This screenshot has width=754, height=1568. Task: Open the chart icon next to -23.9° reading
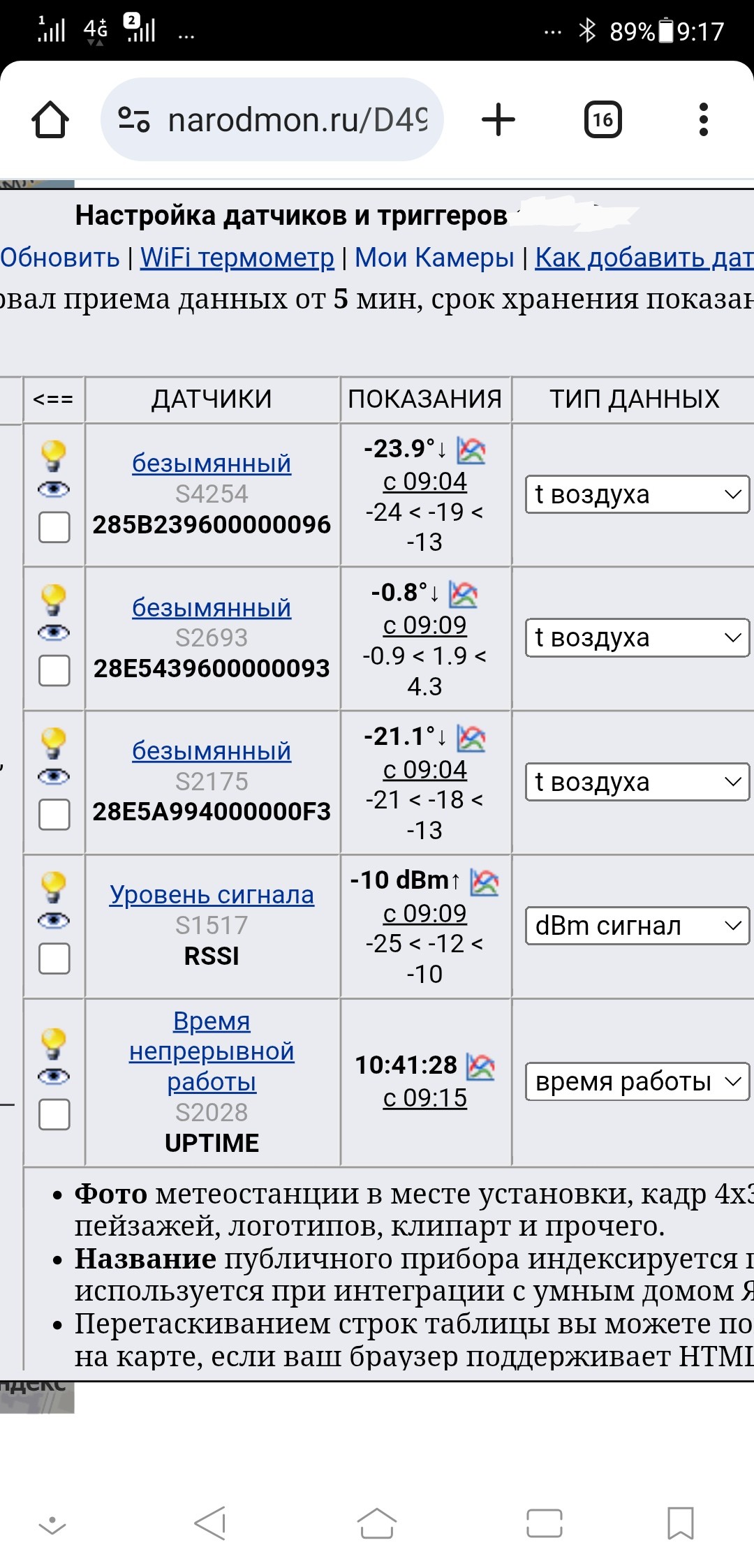471,450
